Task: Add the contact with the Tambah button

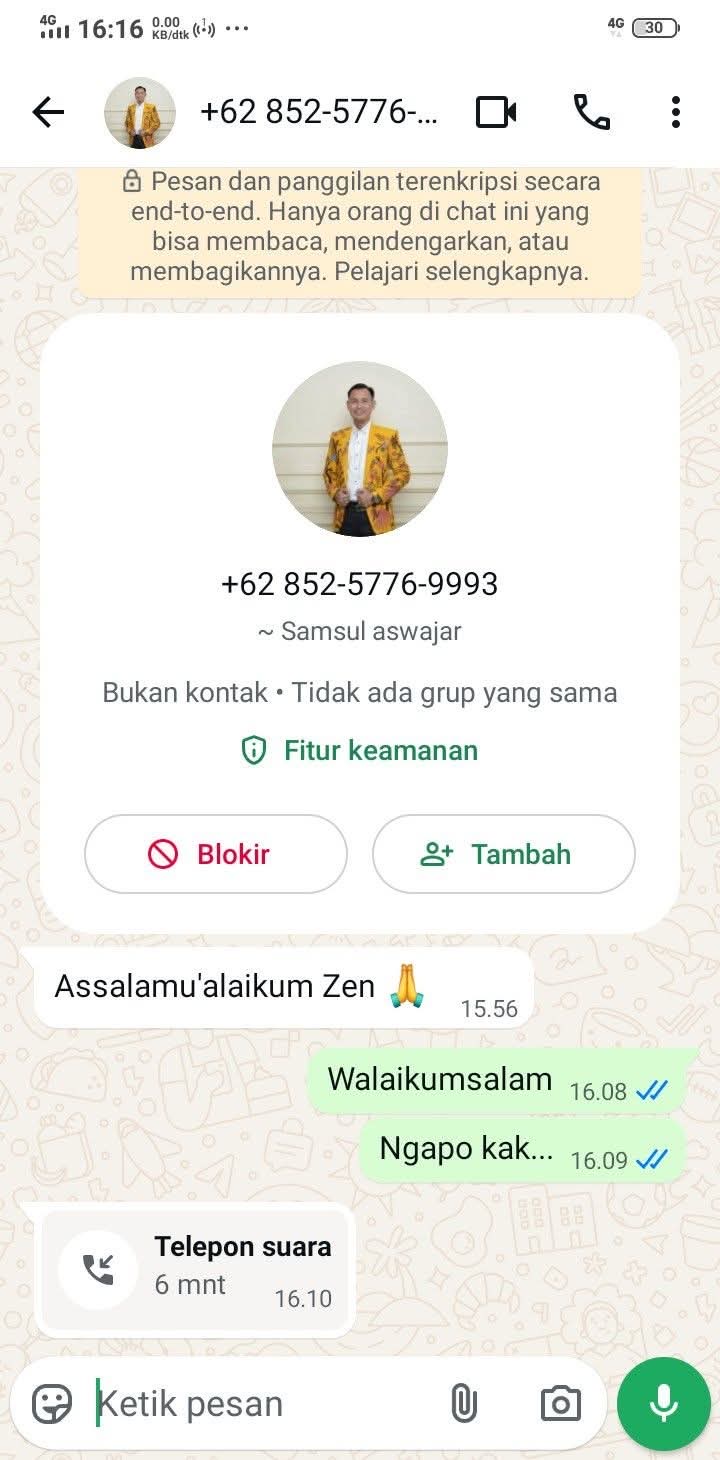Action: tap(503, 854)
